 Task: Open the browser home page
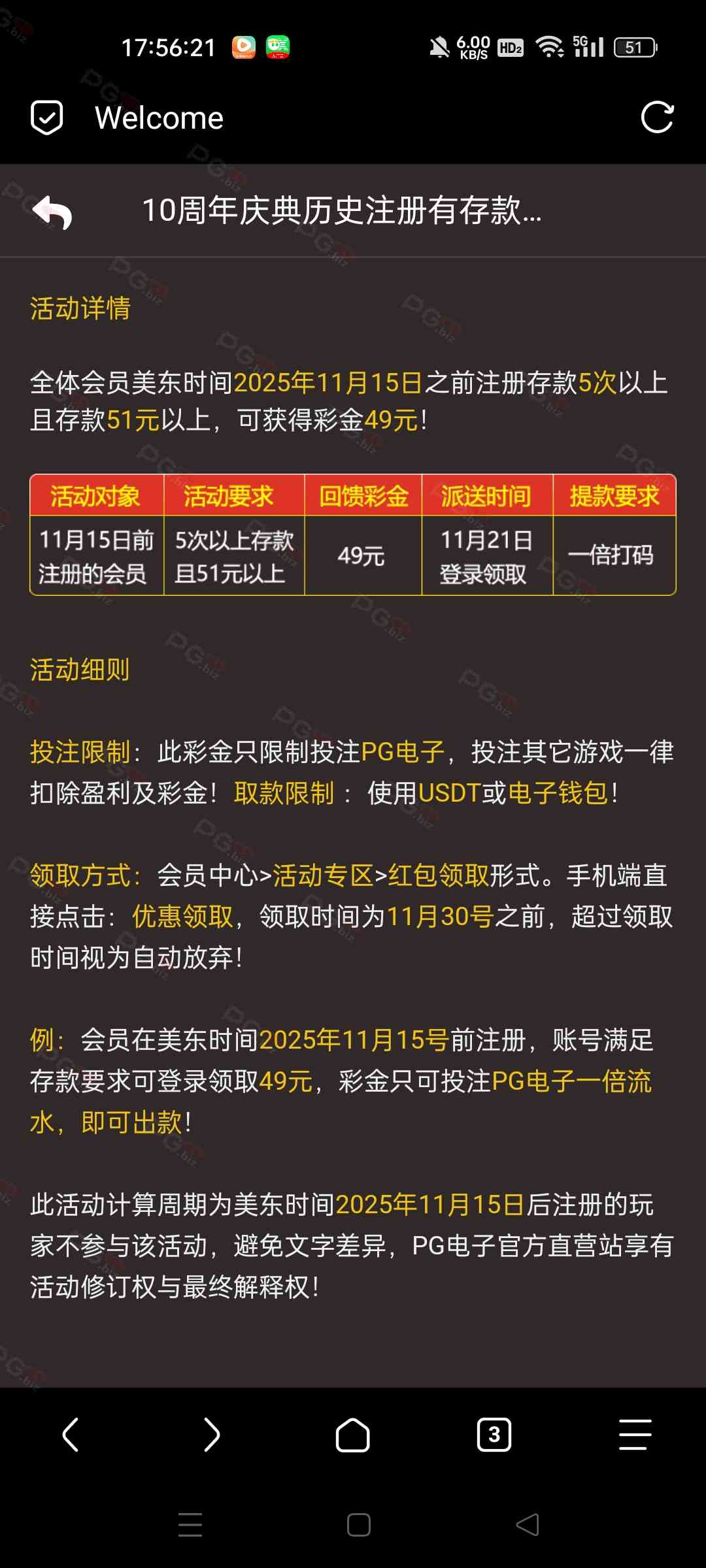tap(352, 1435)
